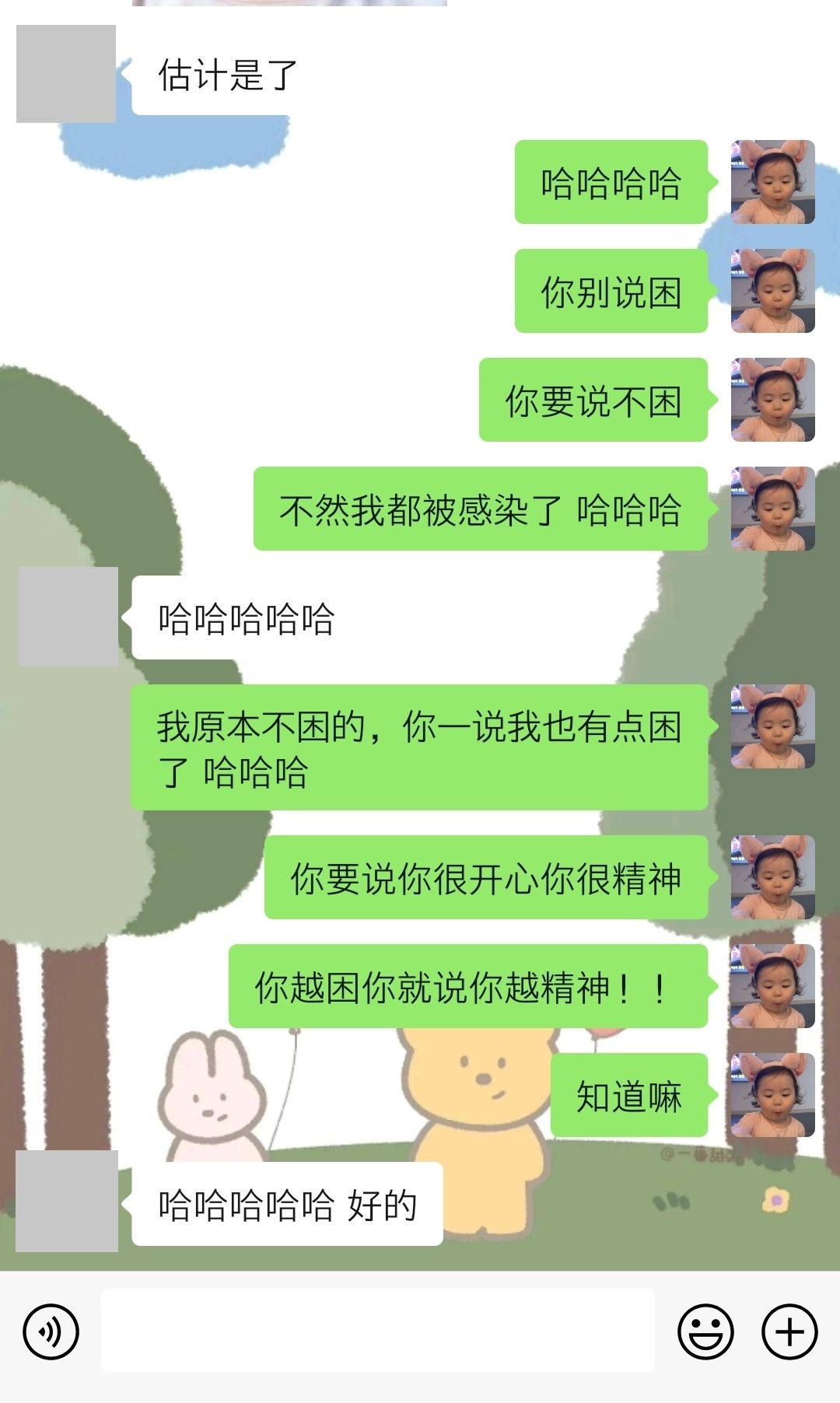This screenshot has height=1403, width=840.
Task: Tap the message text input field
Action: click(x=377, y=1331)
